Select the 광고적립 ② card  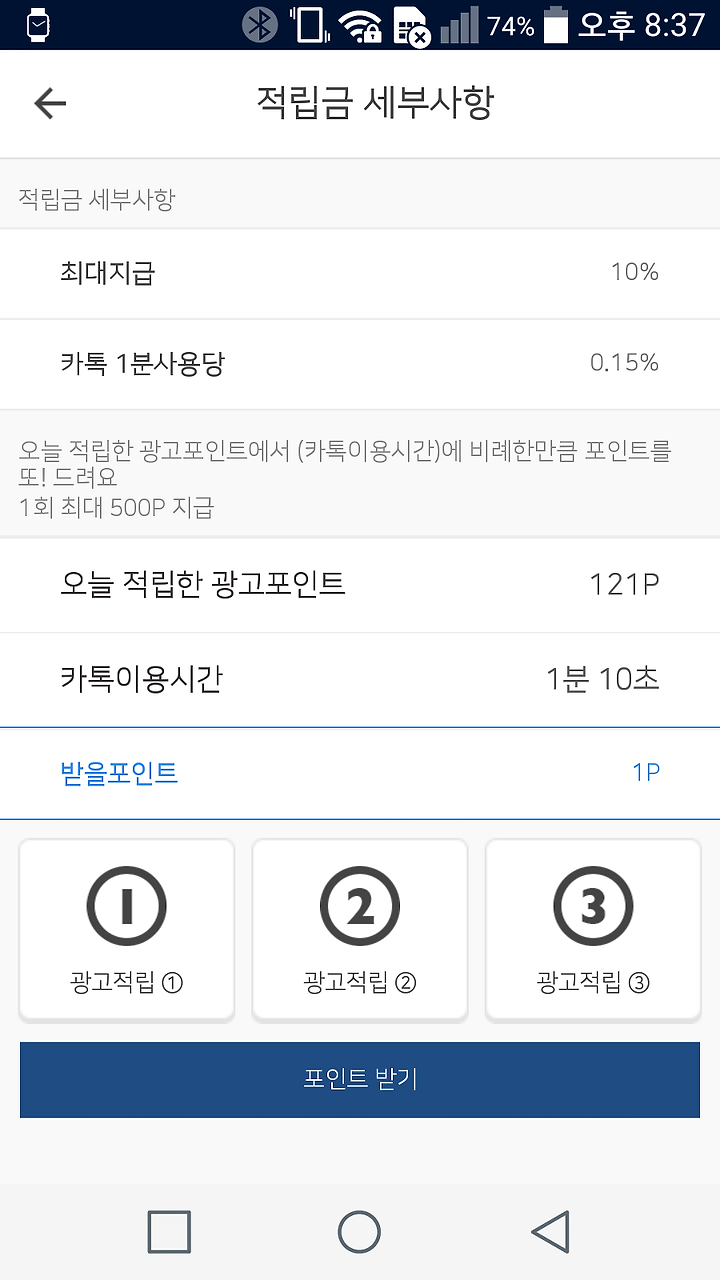click(x=360, y=930)
